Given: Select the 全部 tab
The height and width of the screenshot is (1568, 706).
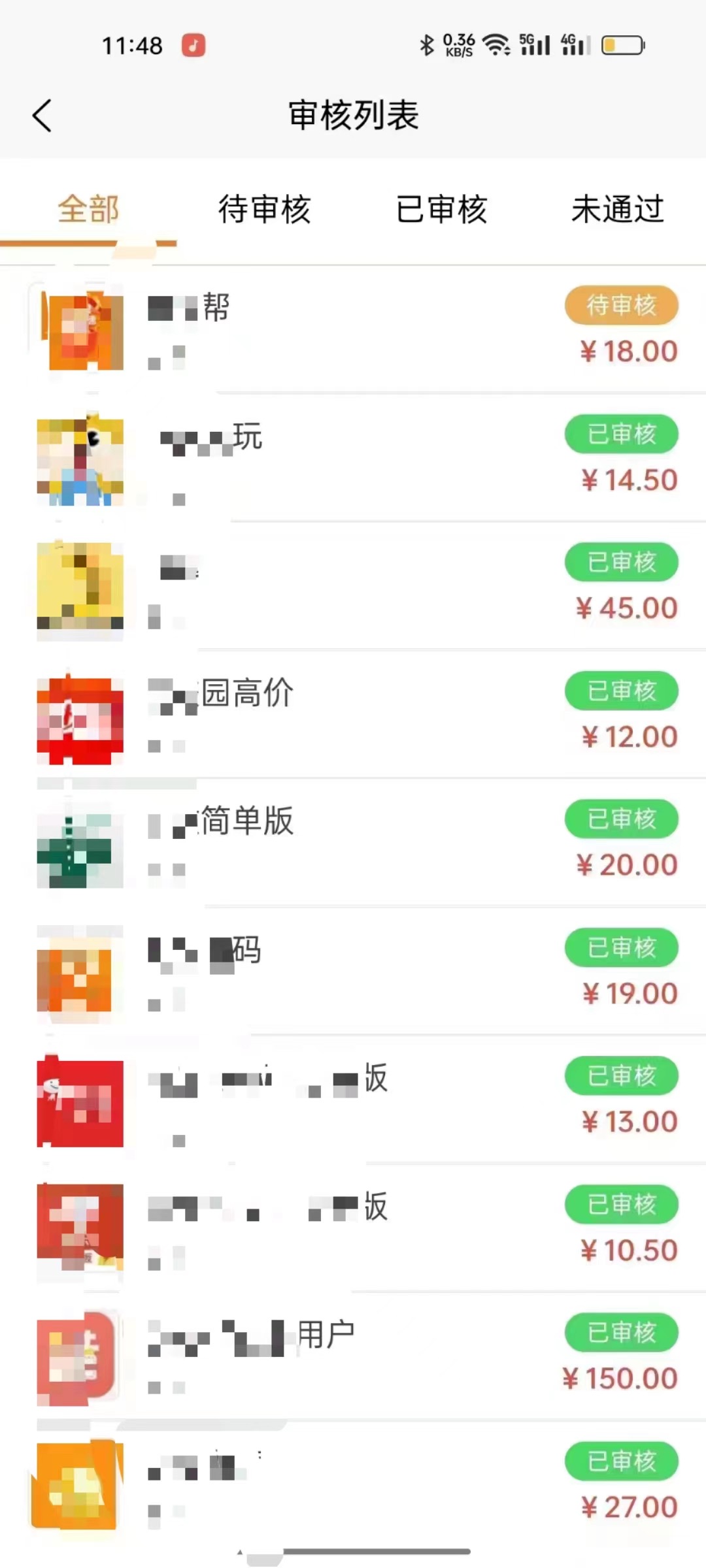Looking at the screenshot, I should (x=88, y=210).
